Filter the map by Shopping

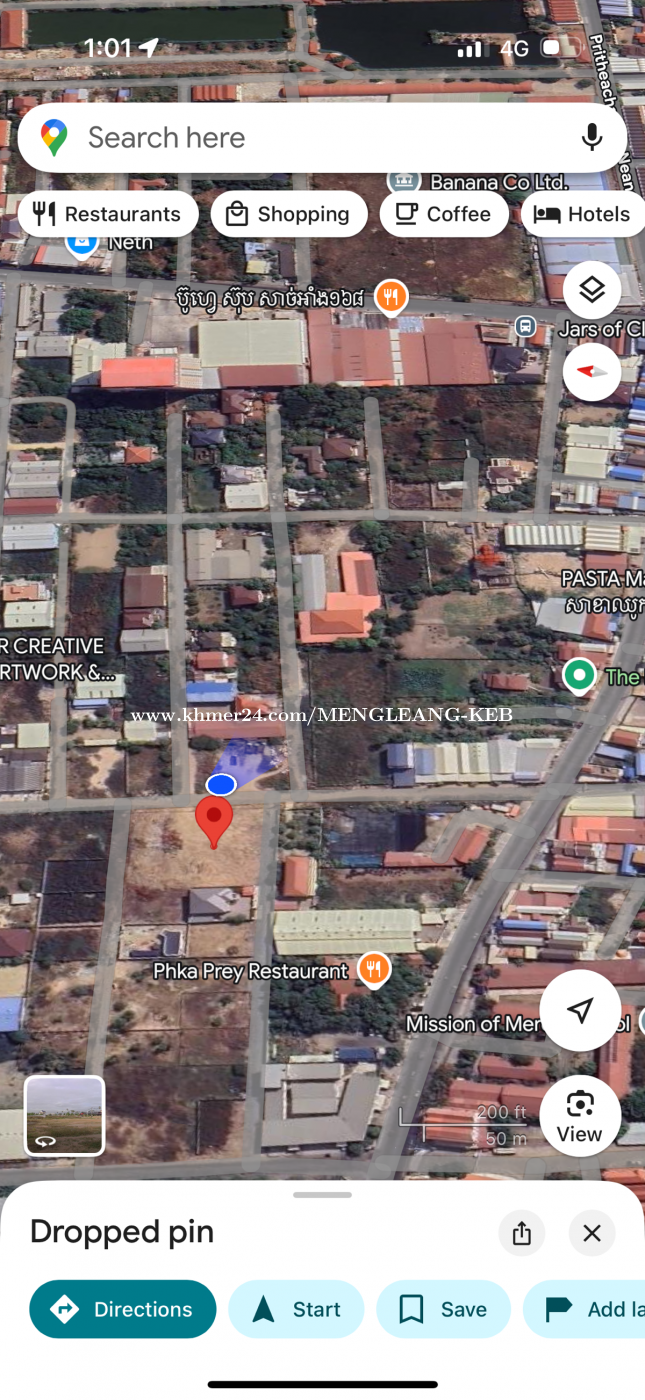pos(289,214)
